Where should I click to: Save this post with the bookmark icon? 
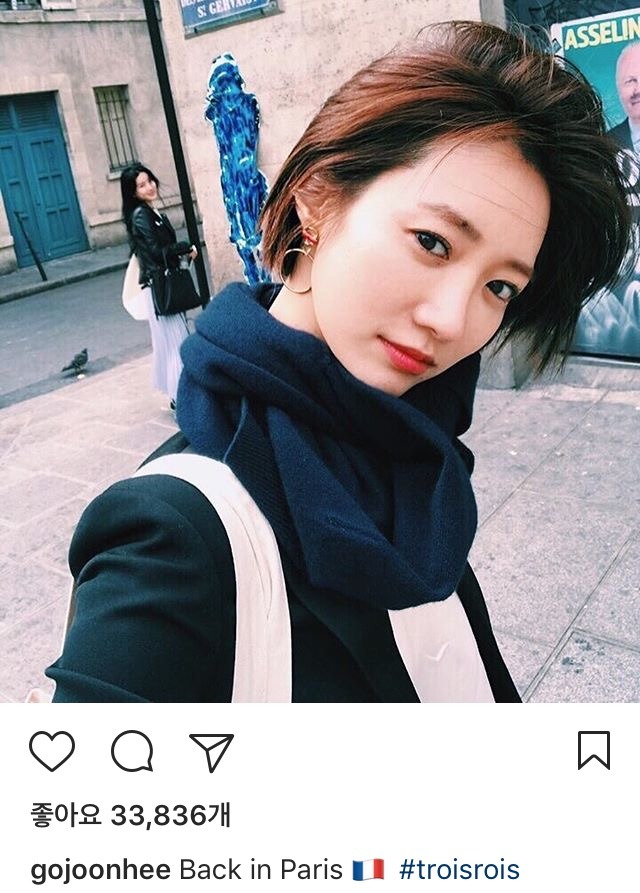(x=593, y=750)
